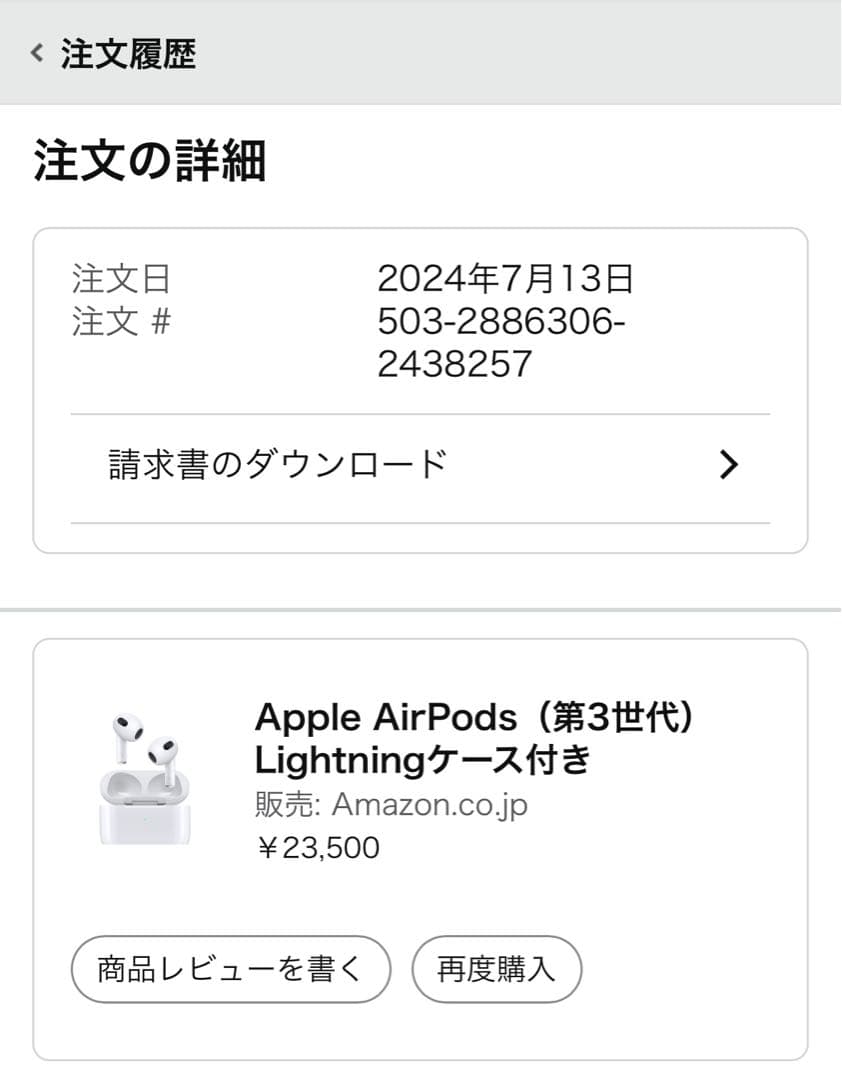Screen dimensions: 842x1080
Task: Expand the invoice download row
Action: pyautogui.click(x=420, y=464)
